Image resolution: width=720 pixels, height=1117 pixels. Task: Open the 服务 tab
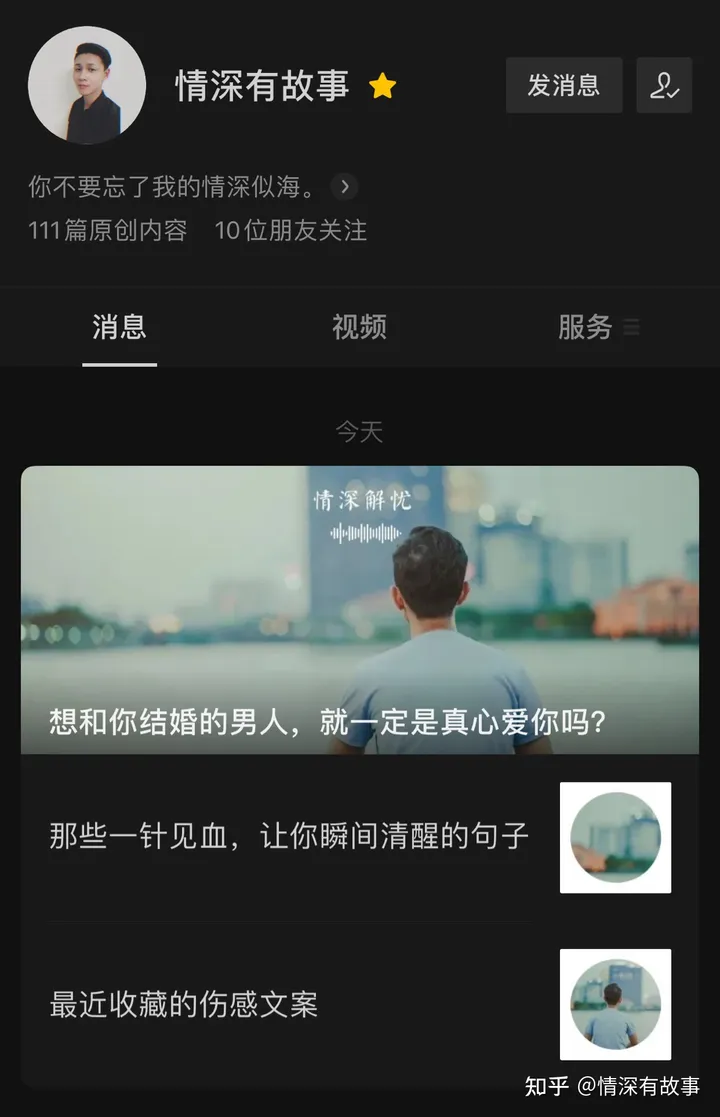pos(584,327)
